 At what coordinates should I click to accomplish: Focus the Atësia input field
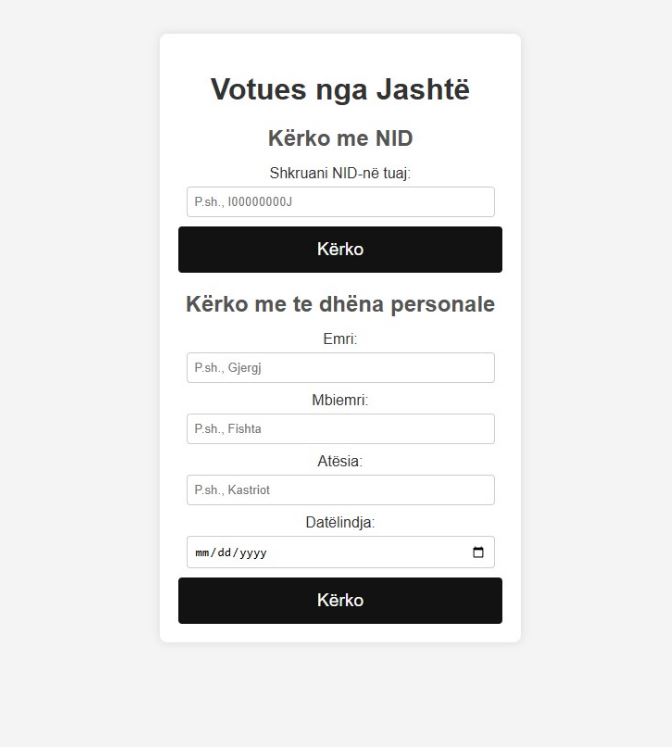click(x=340, y=490)
